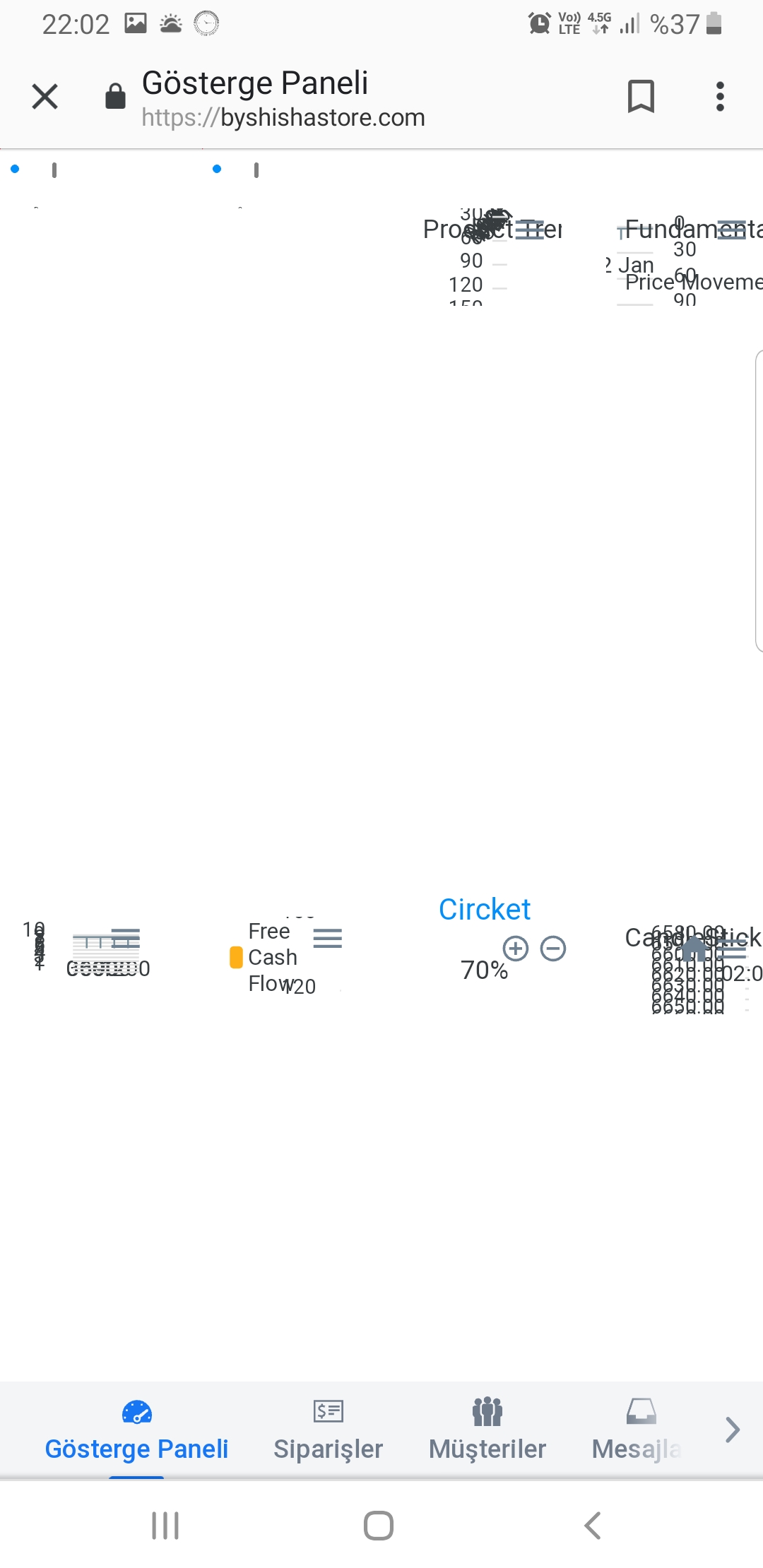The height and width of the screenshot is (1568, 763).
Task: Tap the Android back navigation arrow
Action: pos(592,1525)
